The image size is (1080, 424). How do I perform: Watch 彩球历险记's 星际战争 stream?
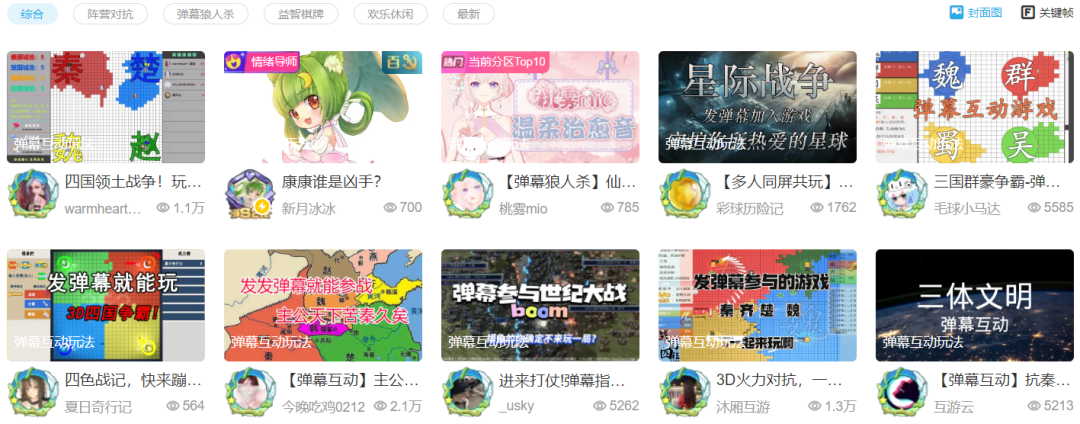[x=757, y=107]
